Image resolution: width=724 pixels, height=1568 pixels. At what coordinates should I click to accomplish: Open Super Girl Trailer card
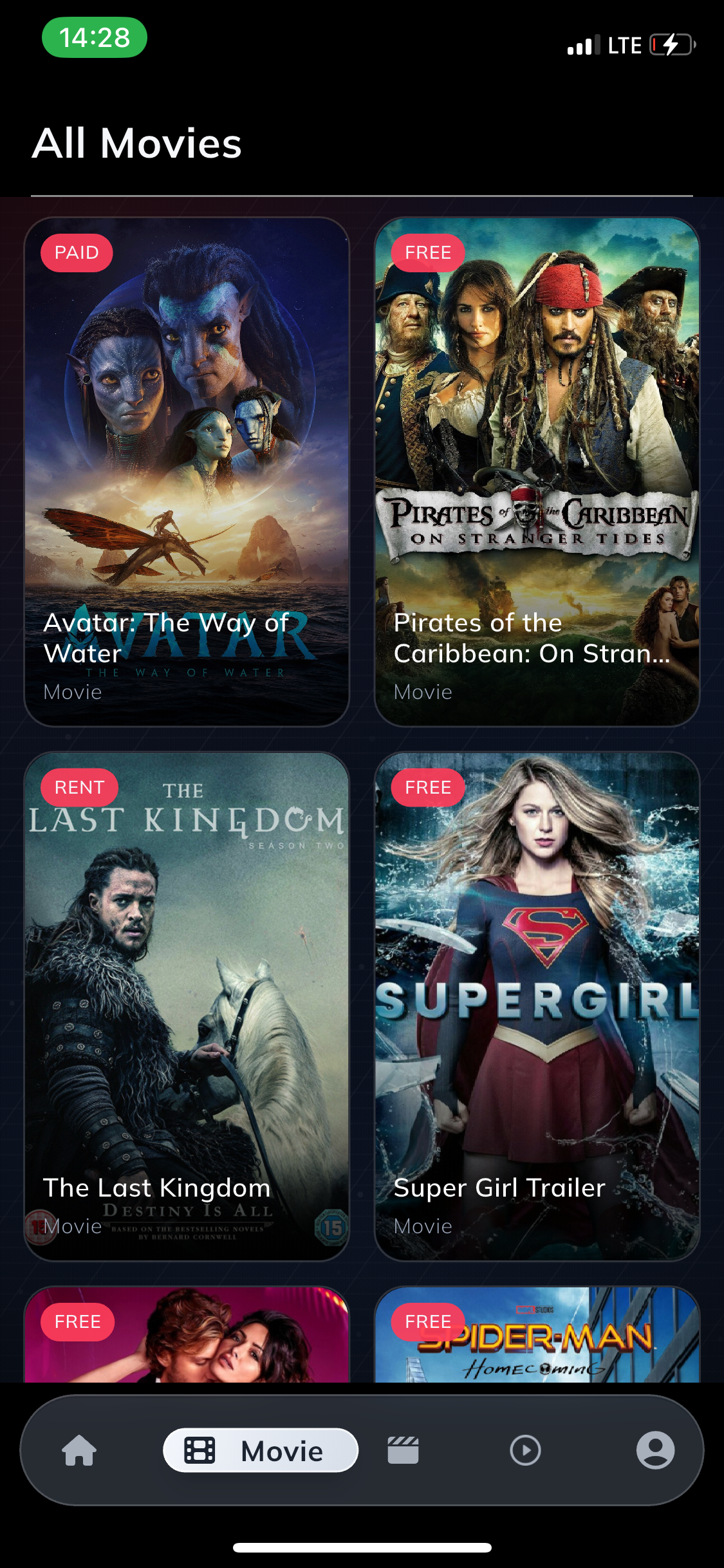537,1006
